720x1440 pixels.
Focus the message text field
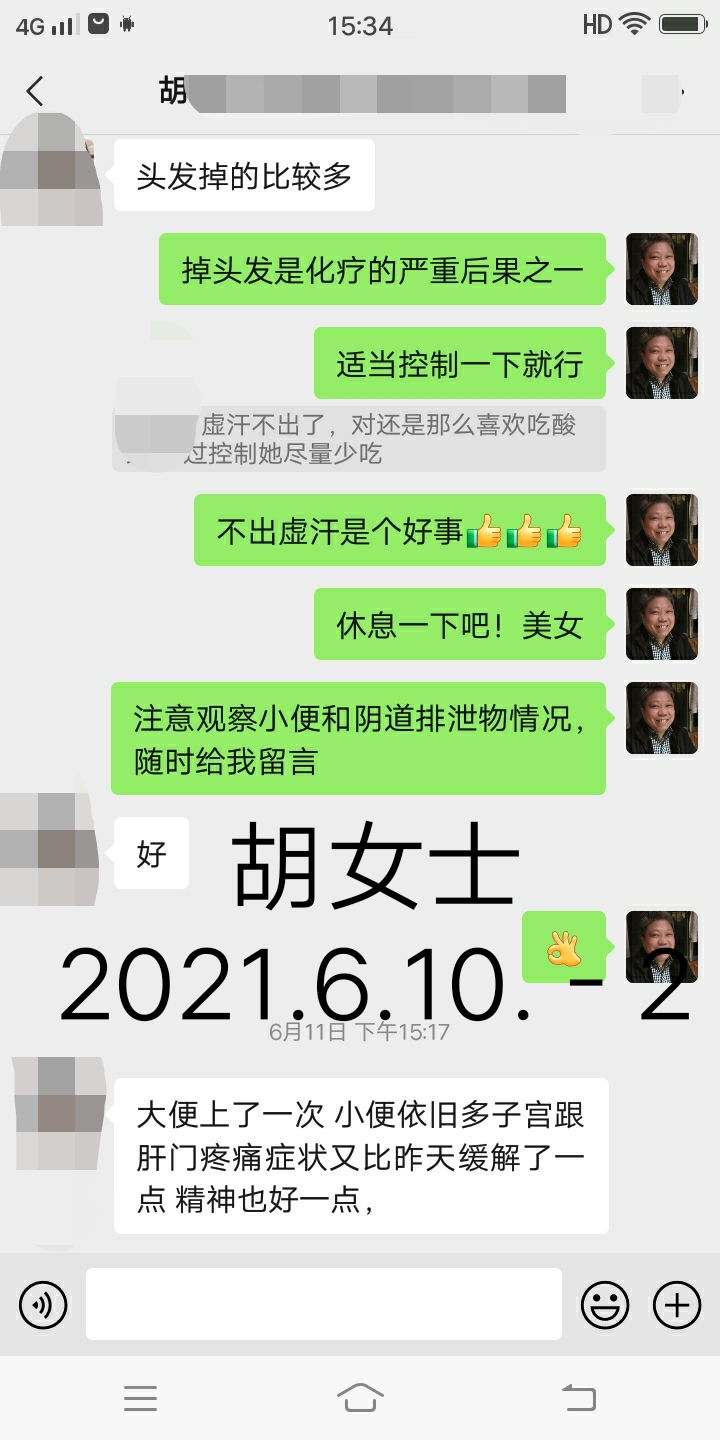pos(323,1304)
